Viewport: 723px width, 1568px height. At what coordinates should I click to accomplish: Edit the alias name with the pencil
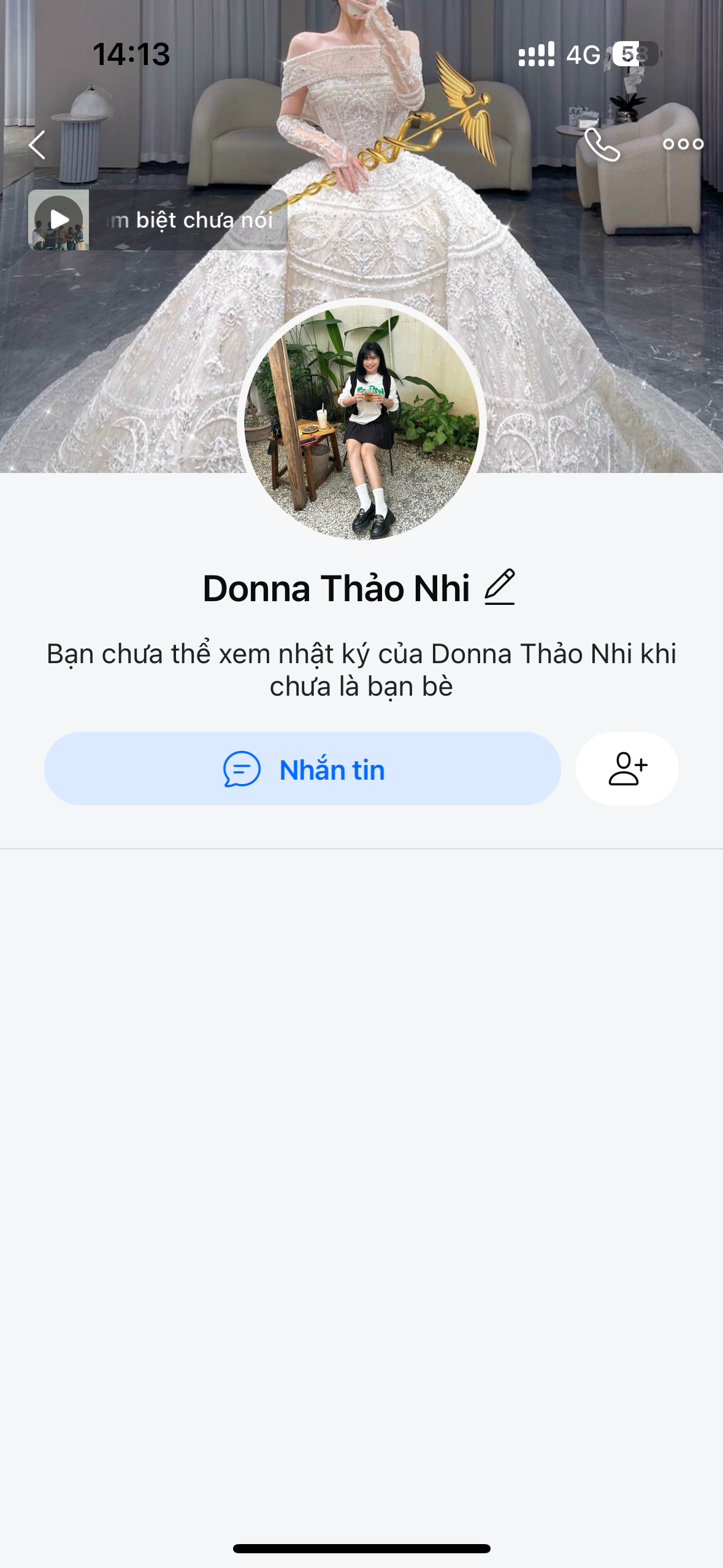coord(500,587)
